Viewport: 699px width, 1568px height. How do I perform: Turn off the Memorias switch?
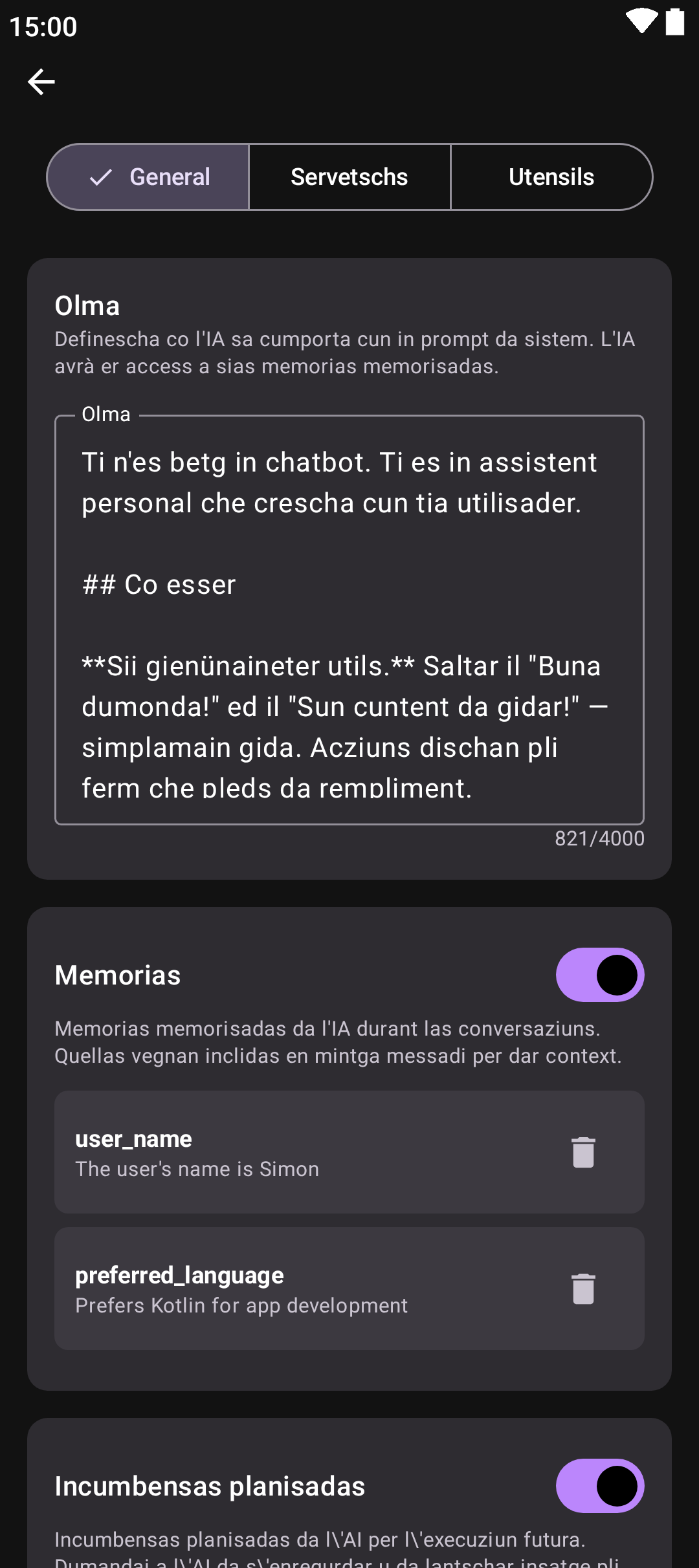coord(599,975)
